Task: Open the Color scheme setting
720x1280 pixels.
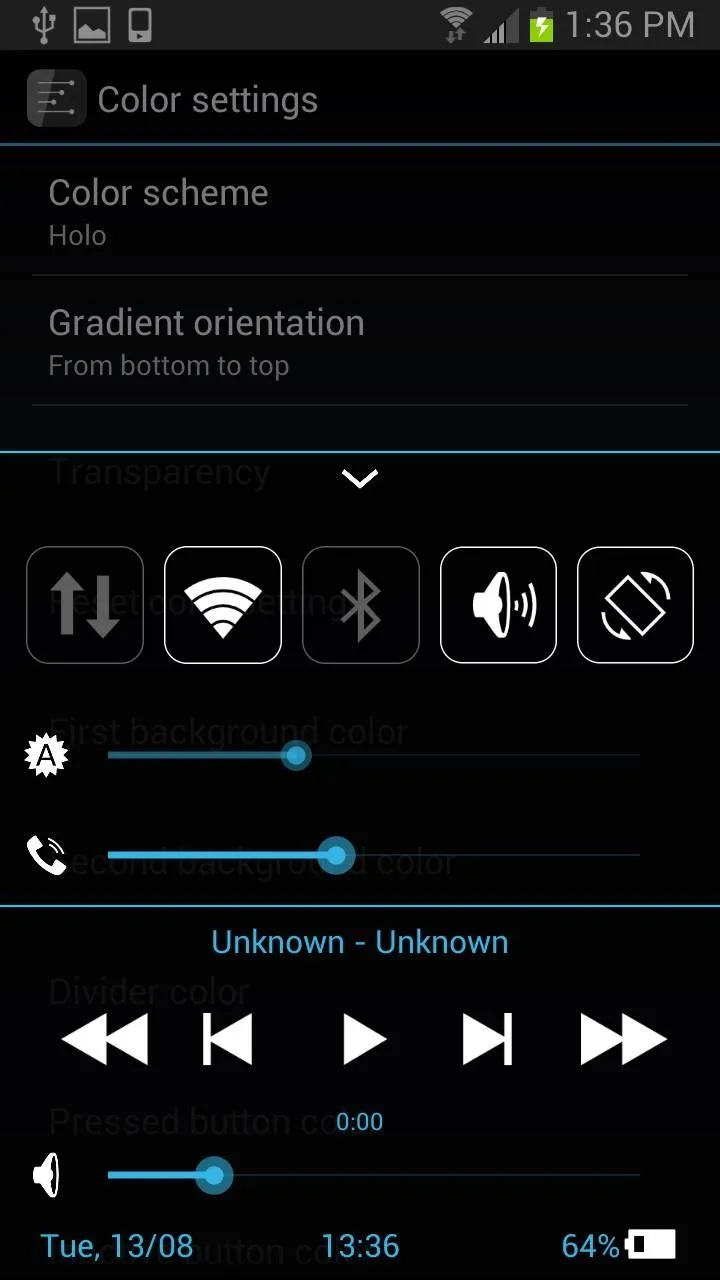Action: coord(360,211)
